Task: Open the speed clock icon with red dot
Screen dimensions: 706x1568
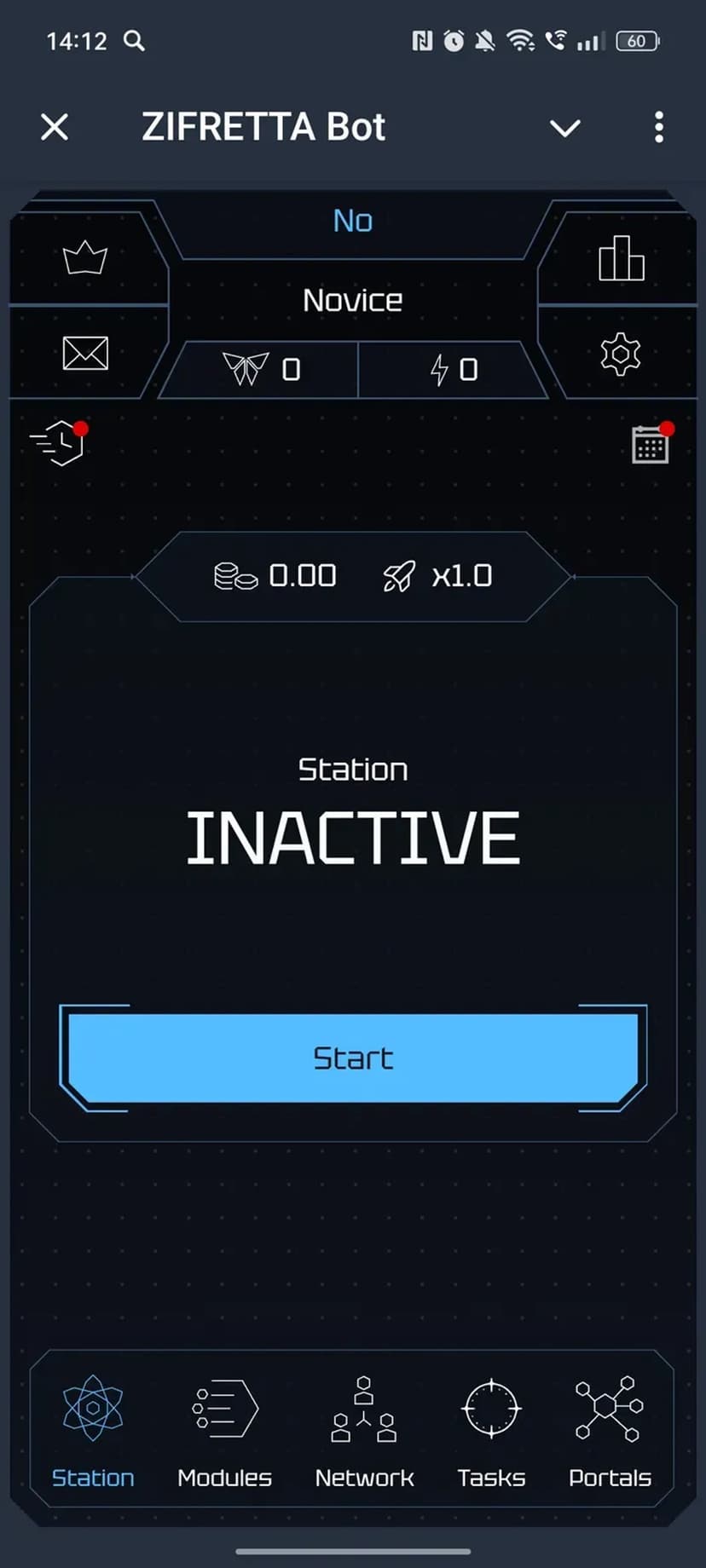Action: (58, 443)
